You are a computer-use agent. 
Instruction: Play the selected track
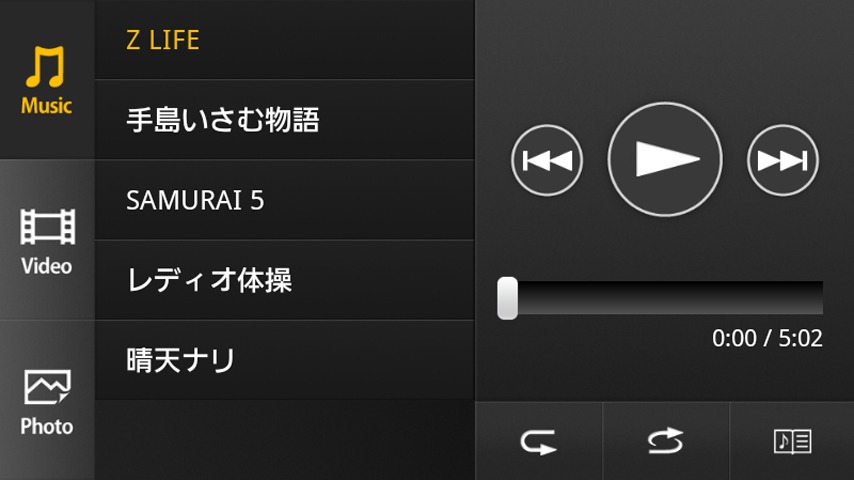tap(665, 159)
